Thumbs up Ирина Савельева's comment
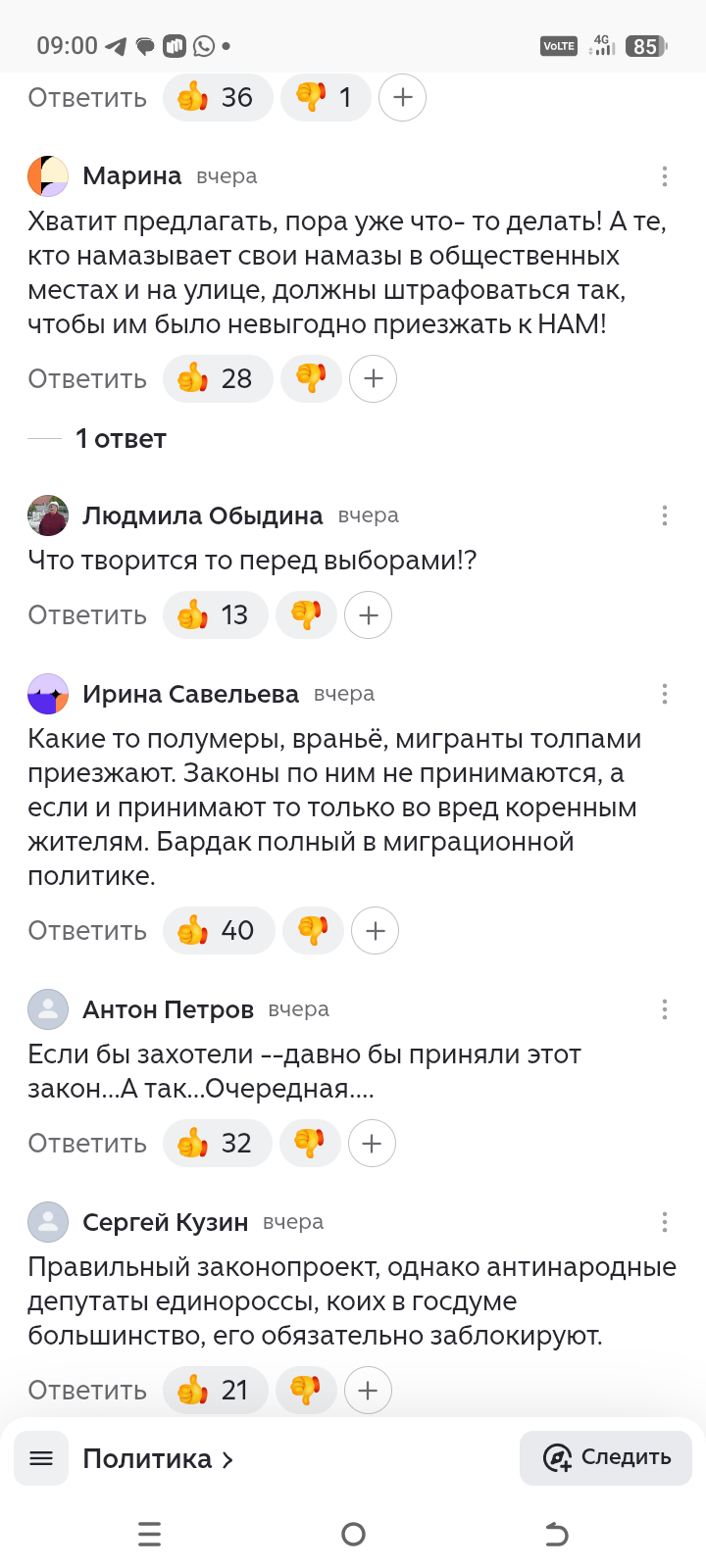Viewport: 706px width, 1568px height. click(218, 931)
